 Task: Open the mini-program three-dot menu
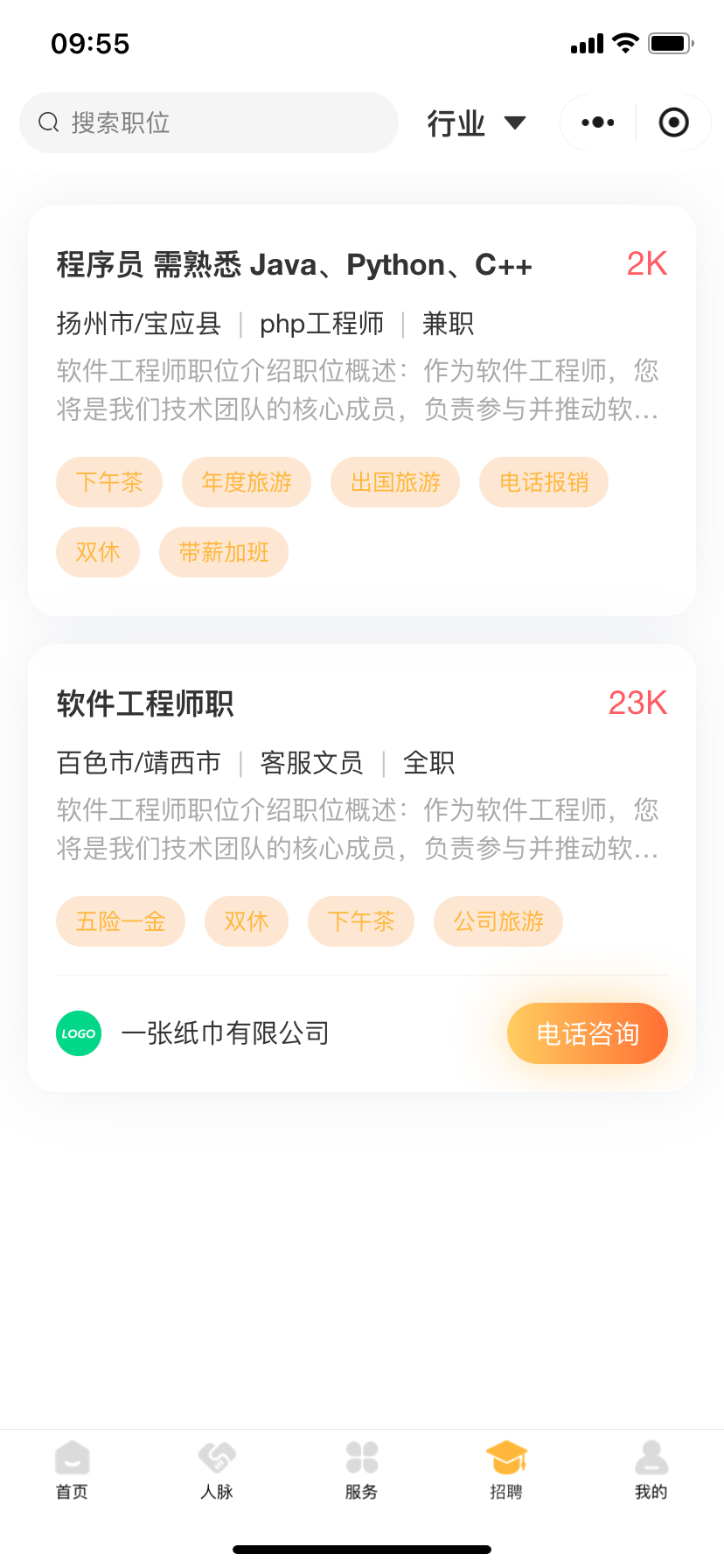(x=598, y=122)
